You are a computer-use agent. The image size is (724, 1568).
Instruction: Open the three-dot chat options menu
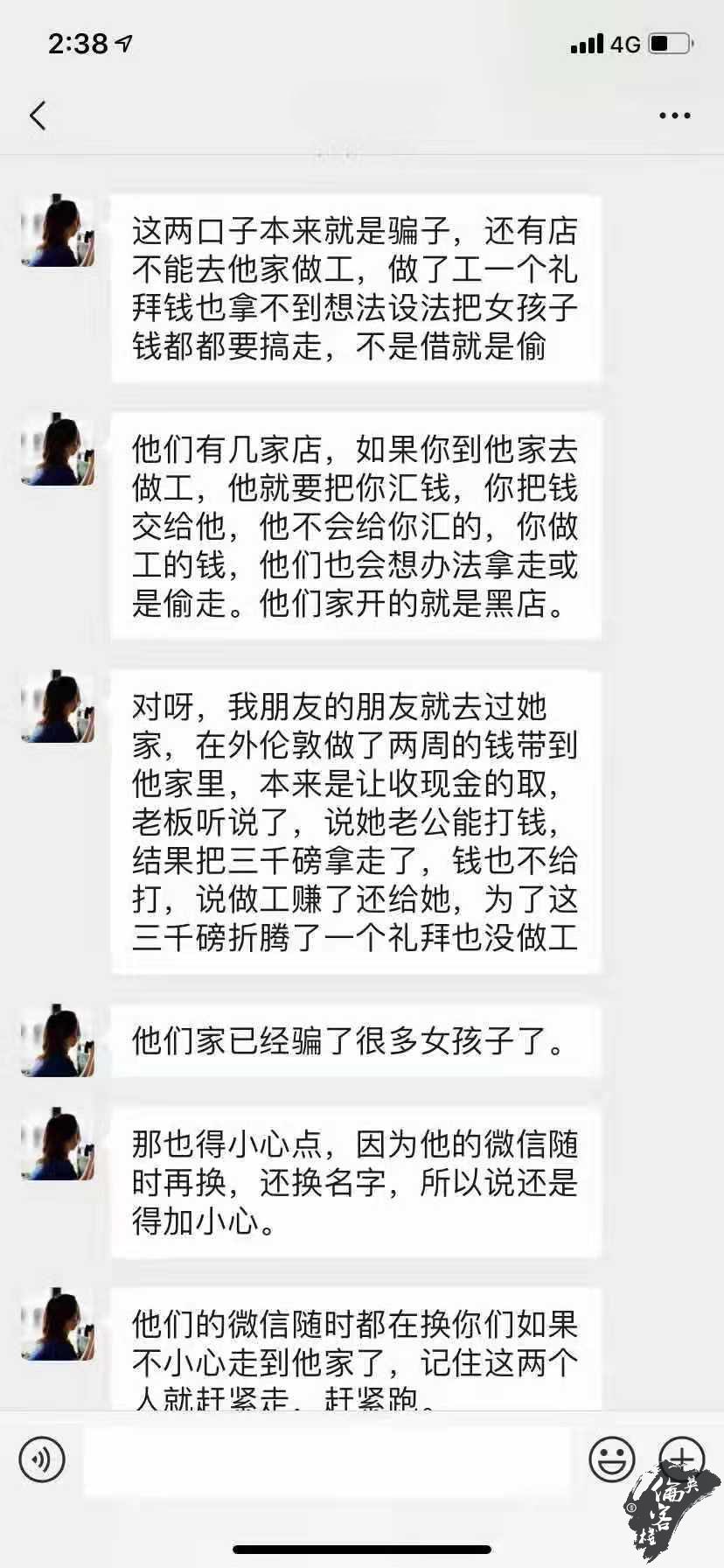pos(674,115)
